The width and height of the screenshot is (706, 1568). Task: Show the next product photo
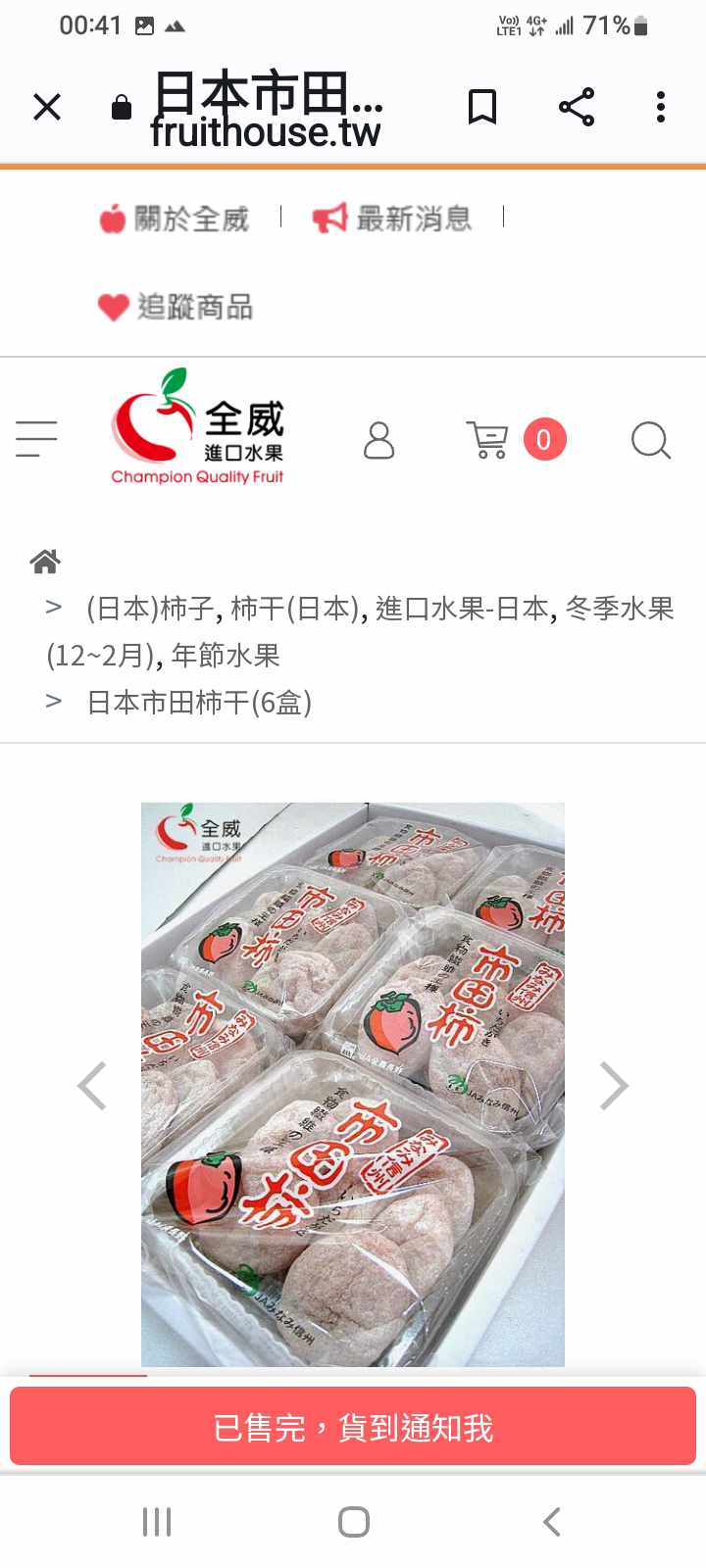coord(614,1086)
